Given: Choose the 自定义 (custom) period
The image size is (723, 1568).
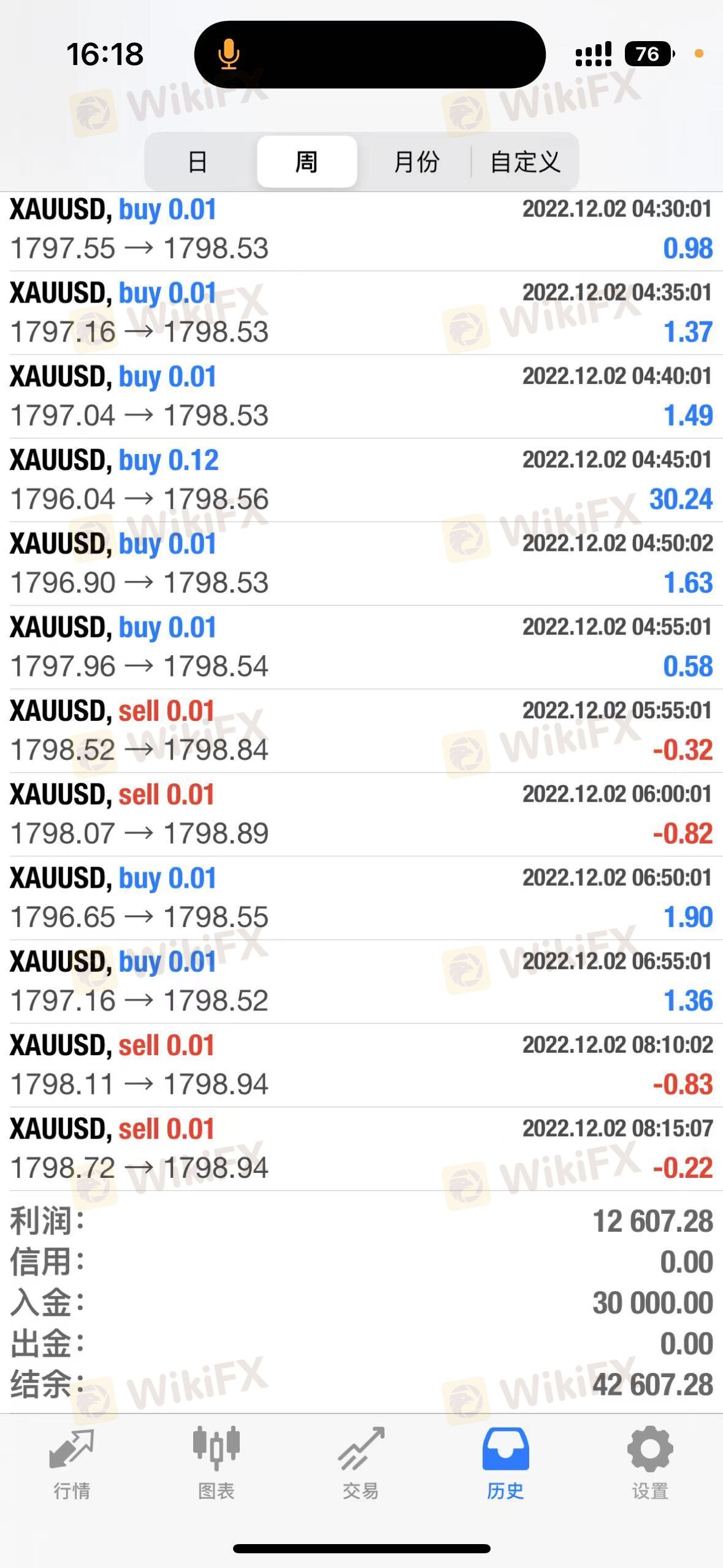Looking at the screenshot, I should tap(525, 162).
